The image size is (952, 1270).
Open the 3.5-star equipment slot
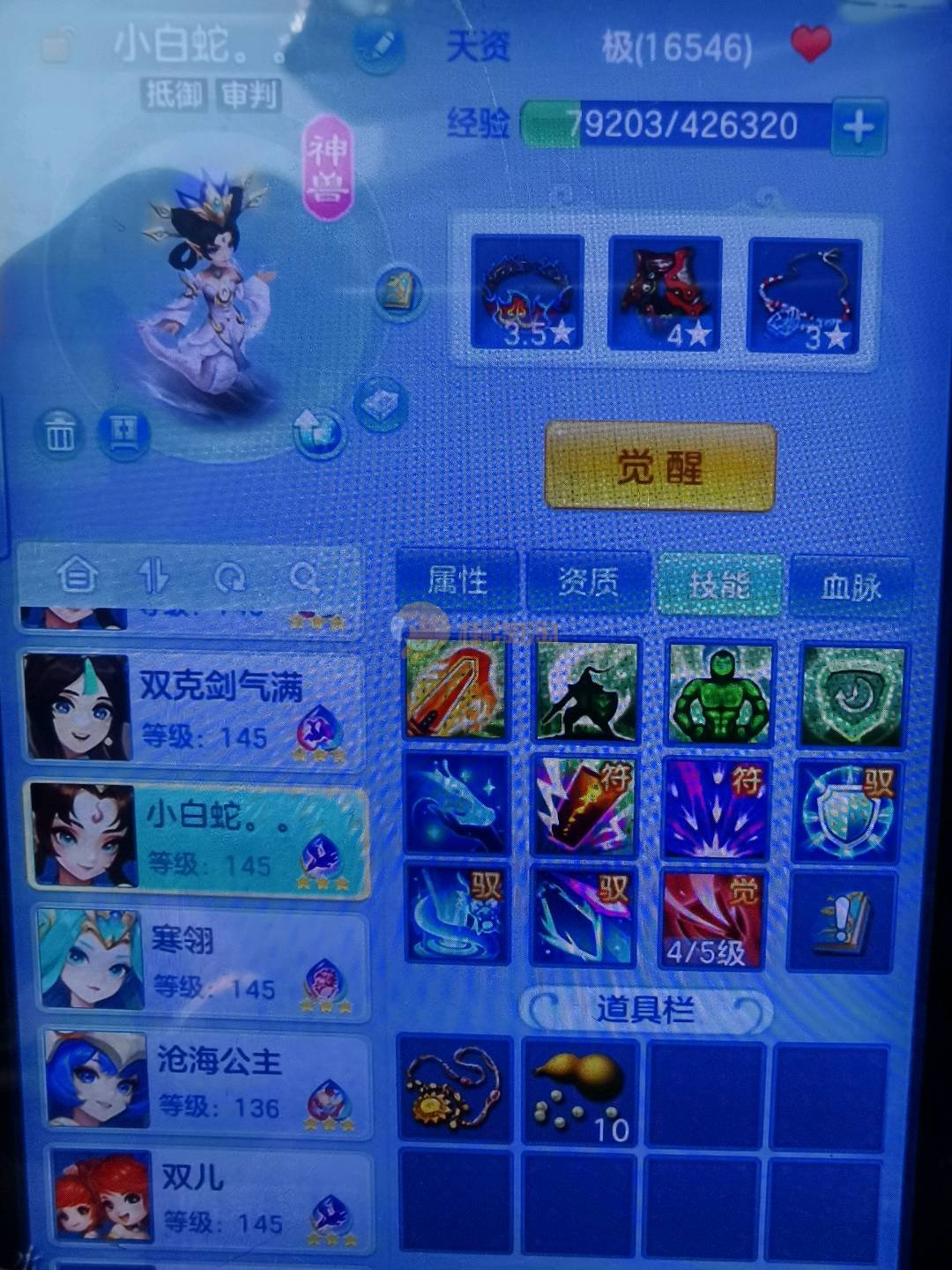pos(527,293)
